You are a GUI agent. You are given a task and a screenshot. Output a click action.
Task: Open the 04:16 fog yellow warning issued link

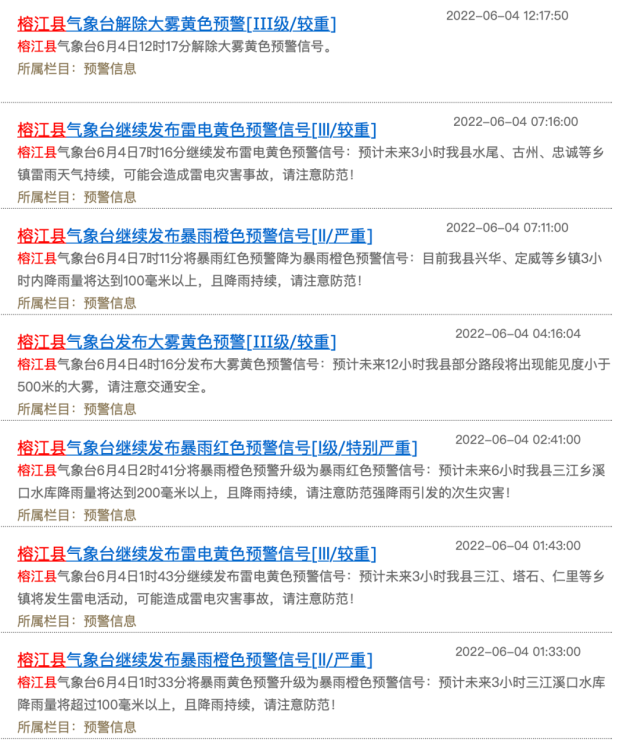pos(177,342)
